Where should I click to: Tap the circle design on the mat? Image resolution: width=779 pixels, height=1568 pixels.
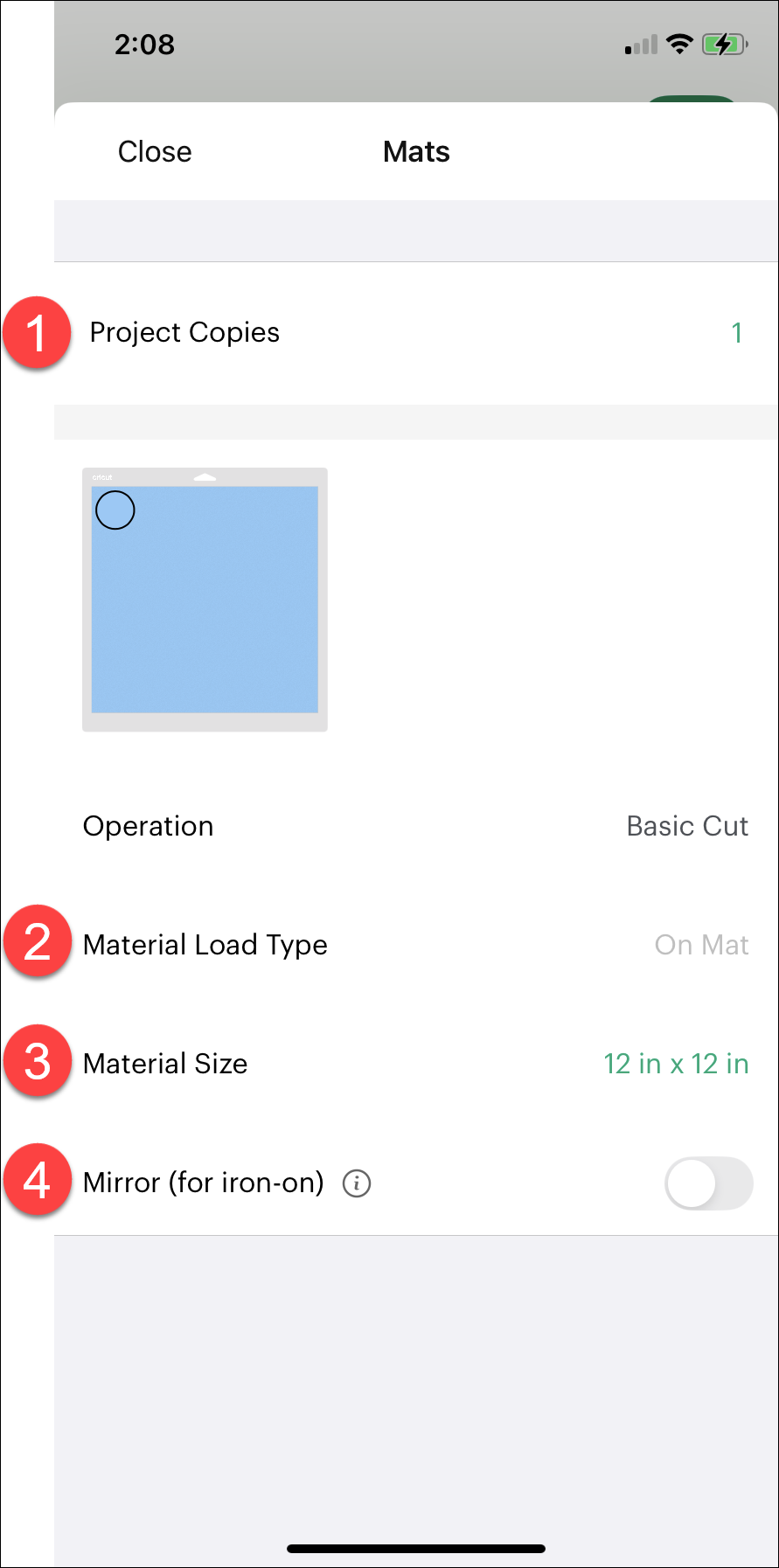114,510
